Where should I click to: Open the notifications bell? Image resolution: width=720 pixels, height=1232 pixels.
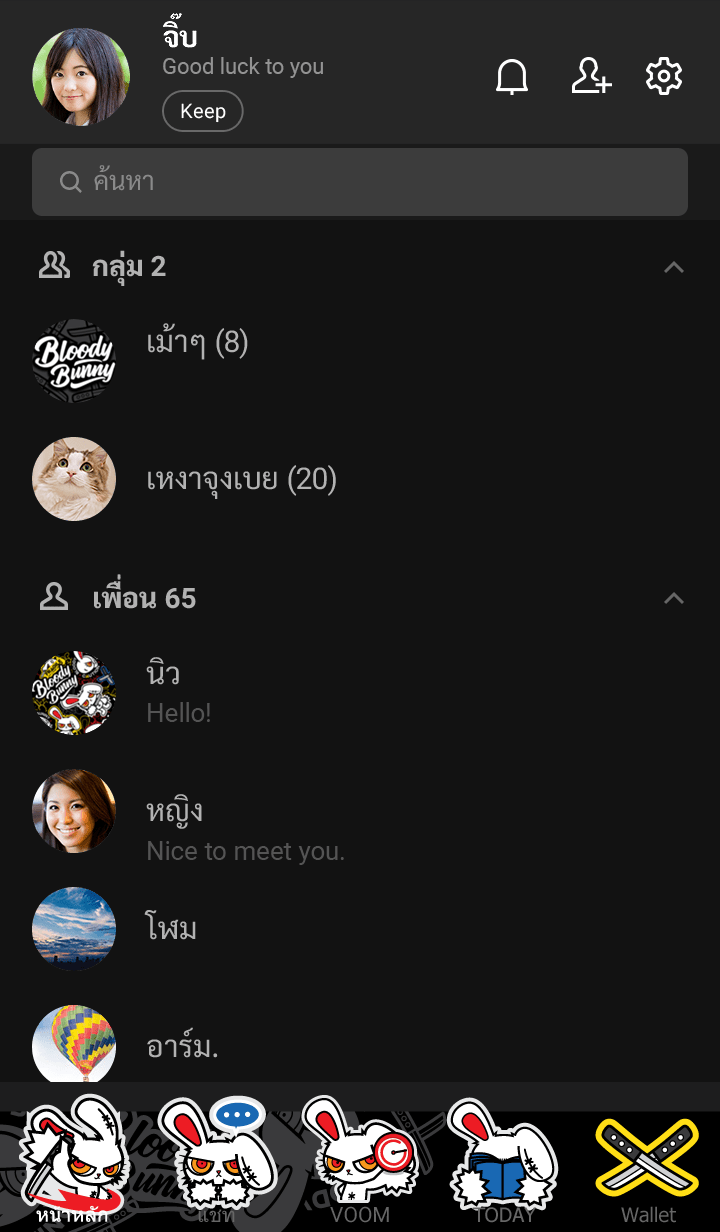click(x=512, y=77)
